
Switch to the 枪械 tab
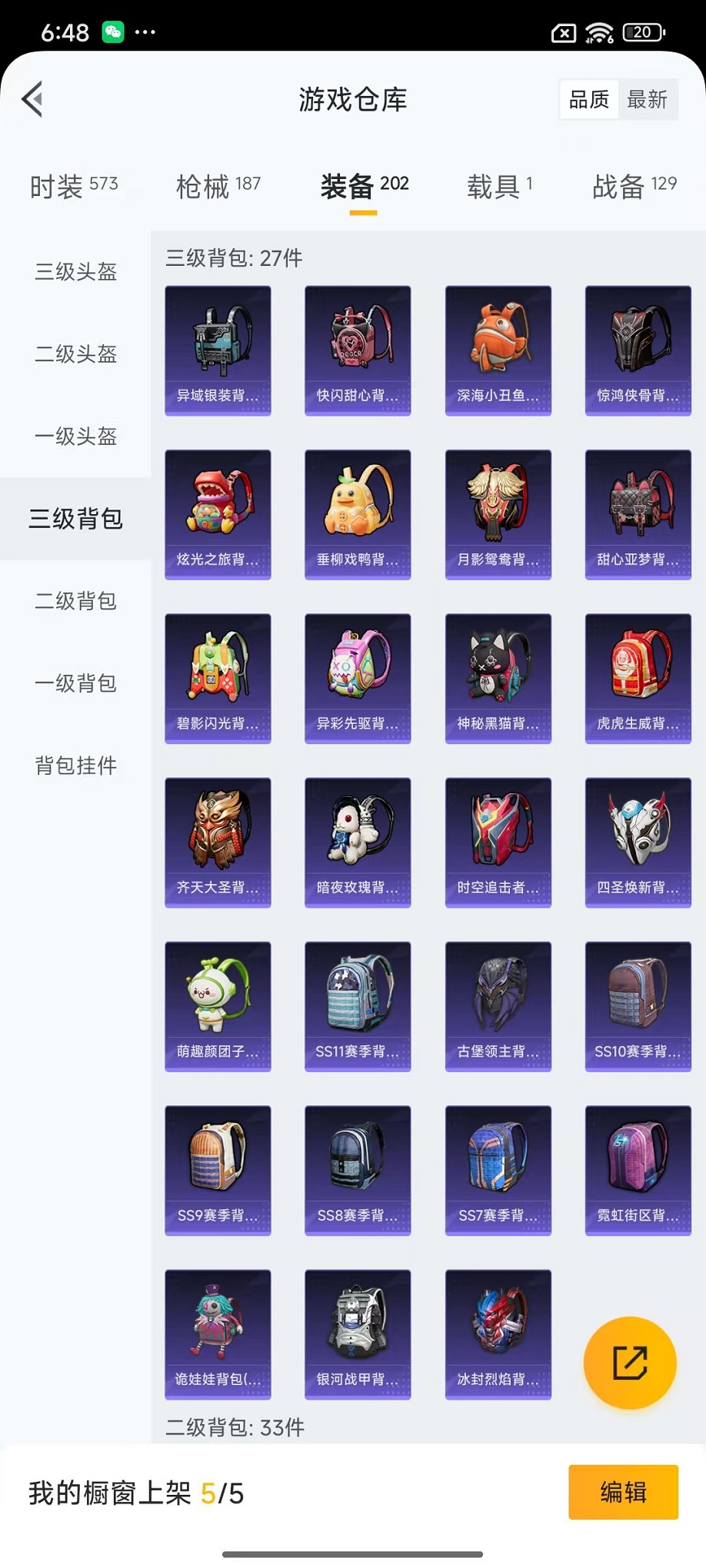point(218,185)
